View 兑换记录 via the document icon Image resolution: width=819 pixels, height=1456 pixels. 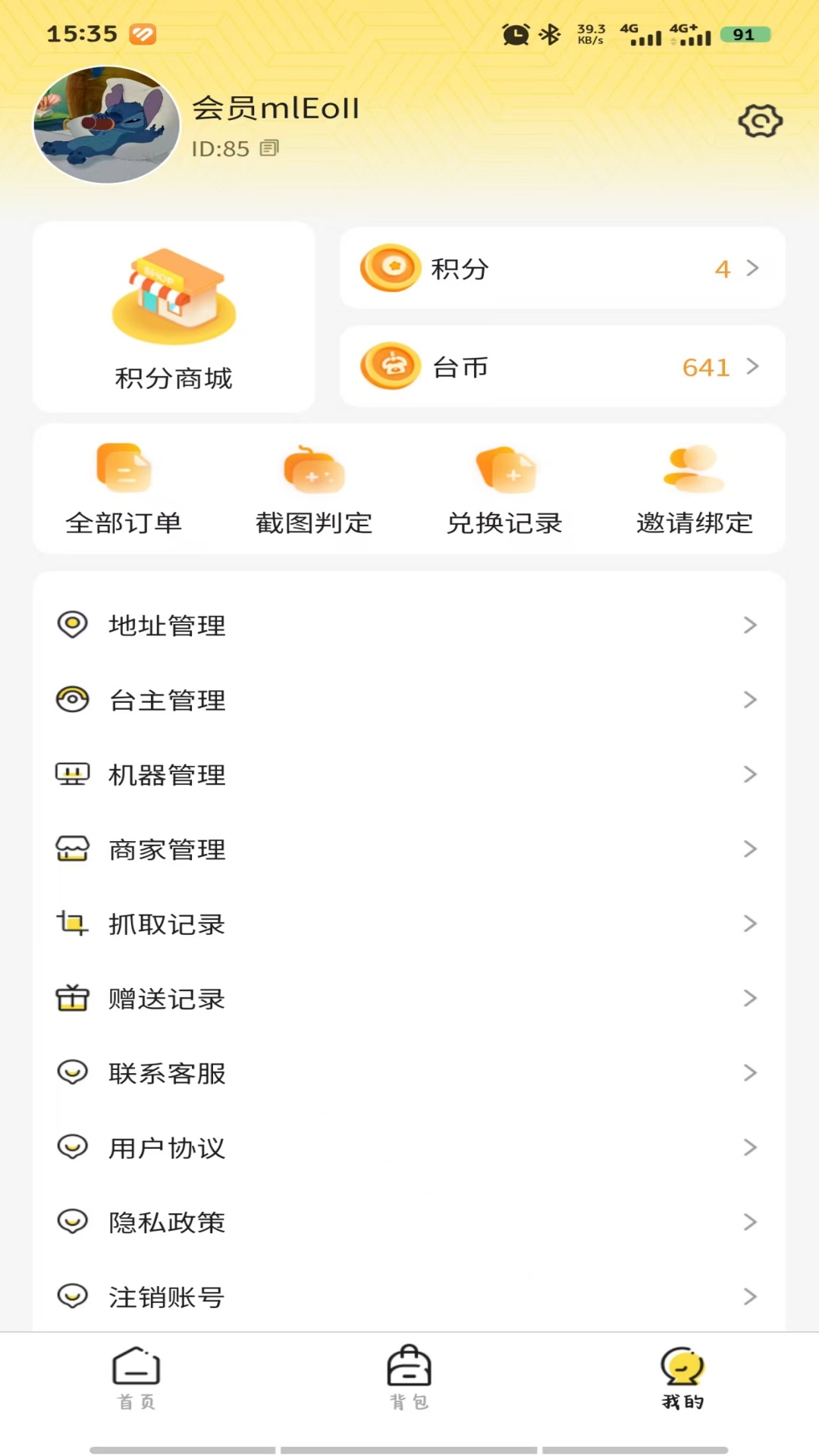(x=504, y=469)
